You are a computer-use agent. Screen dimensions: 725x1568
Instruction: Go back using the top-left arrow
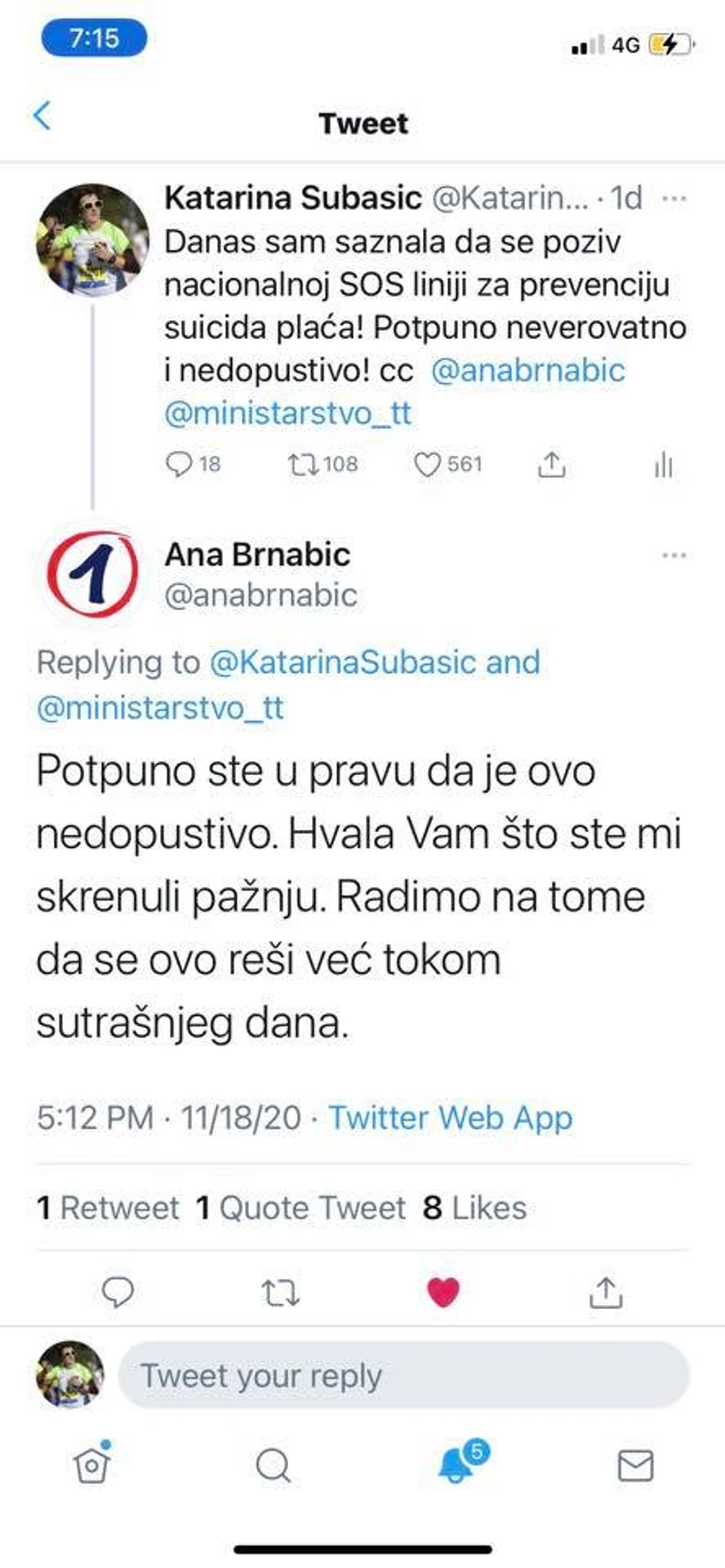click(42, 116)
